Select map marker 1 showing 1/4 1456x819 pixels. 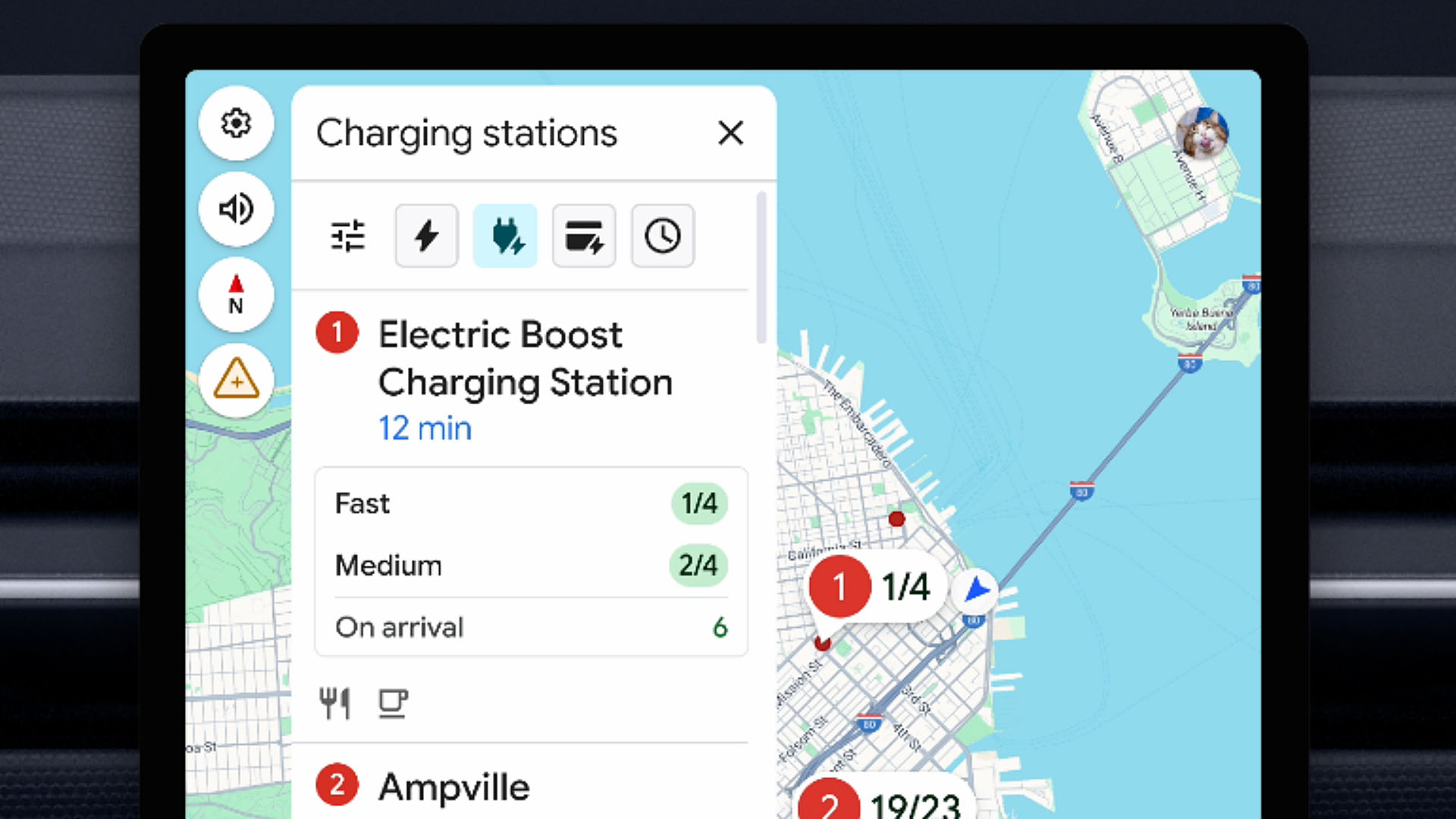[x=872, y=587]
